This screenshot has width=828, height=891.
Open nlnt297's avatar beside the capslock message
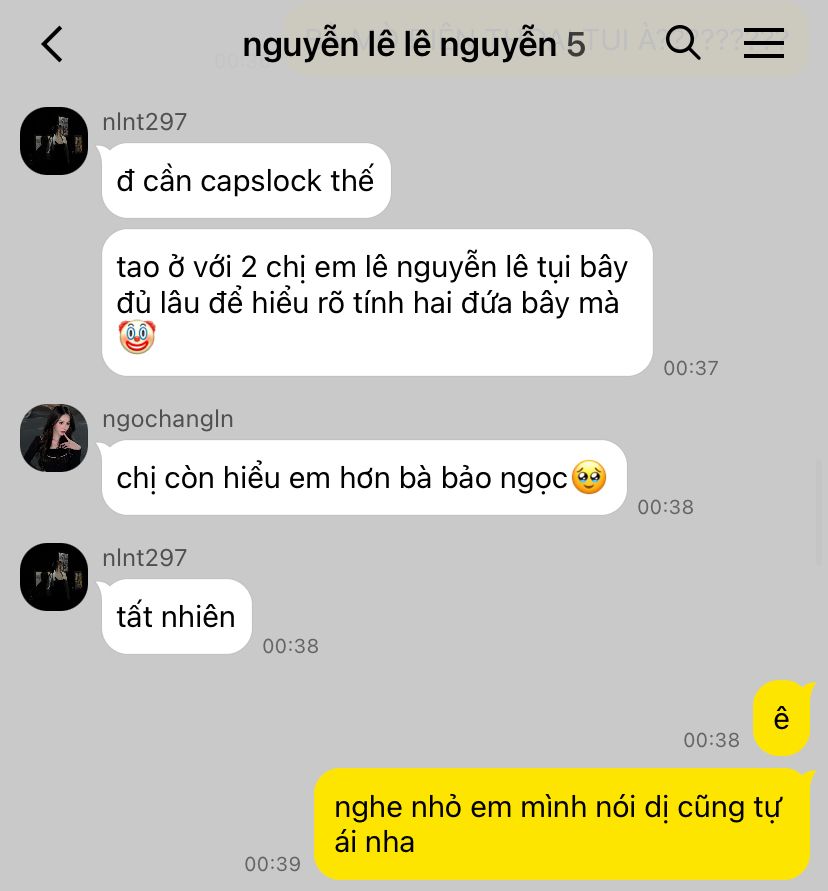(54, 141)
